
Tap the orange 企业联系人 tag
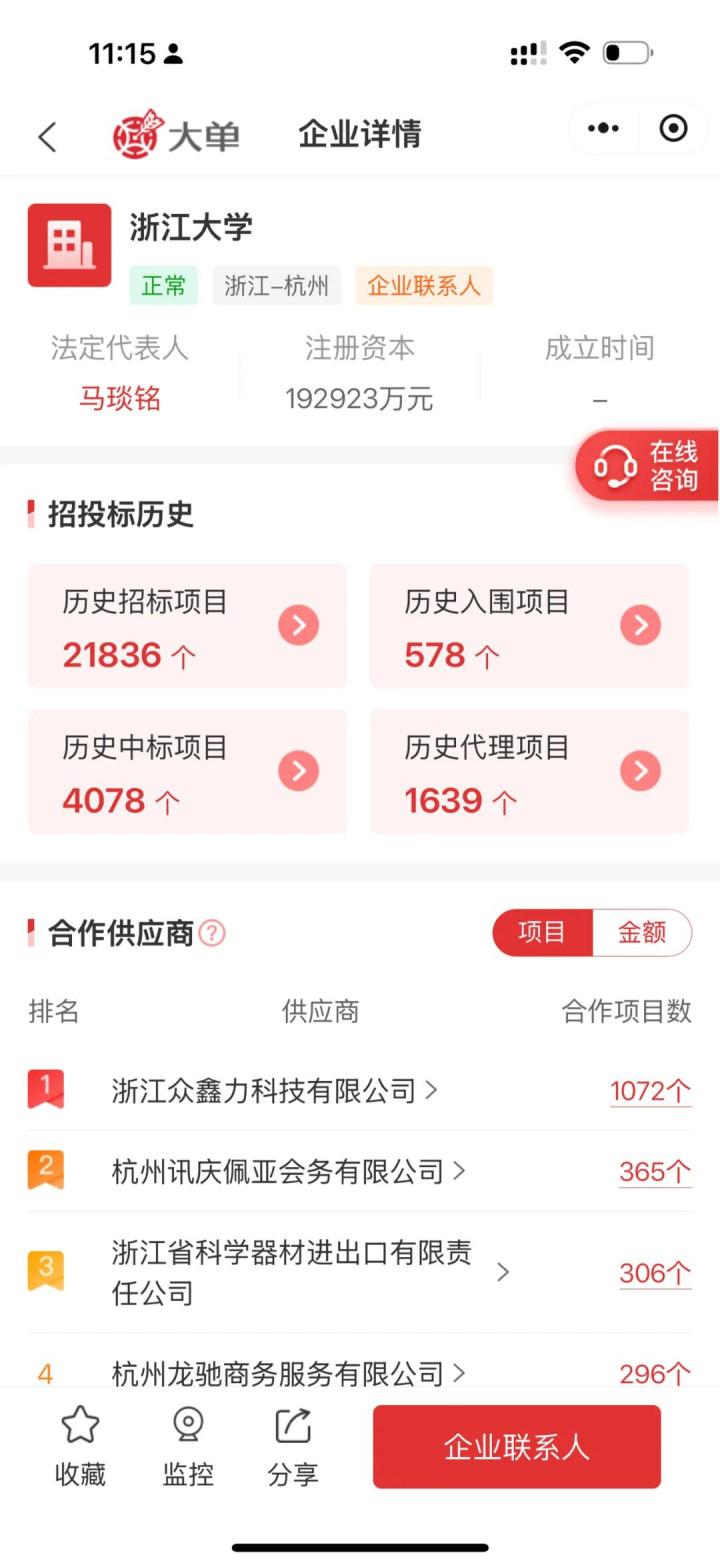(424, 286)
